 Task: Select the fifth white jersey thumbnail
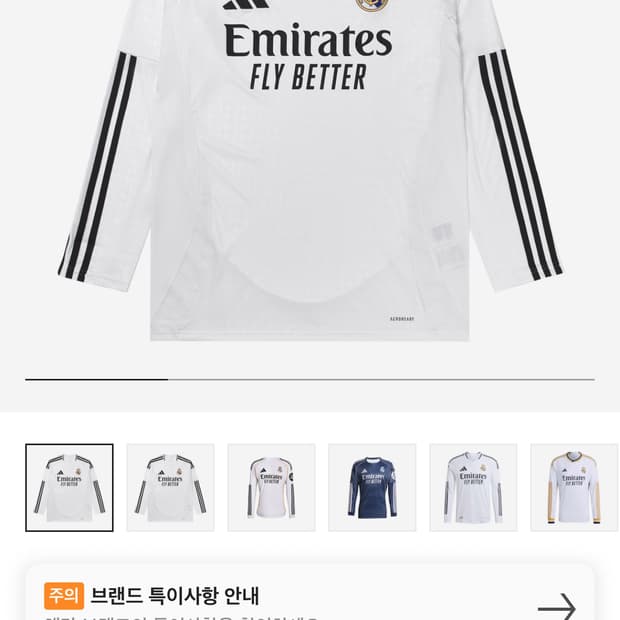pyautogui.click(x=473, y=488)
